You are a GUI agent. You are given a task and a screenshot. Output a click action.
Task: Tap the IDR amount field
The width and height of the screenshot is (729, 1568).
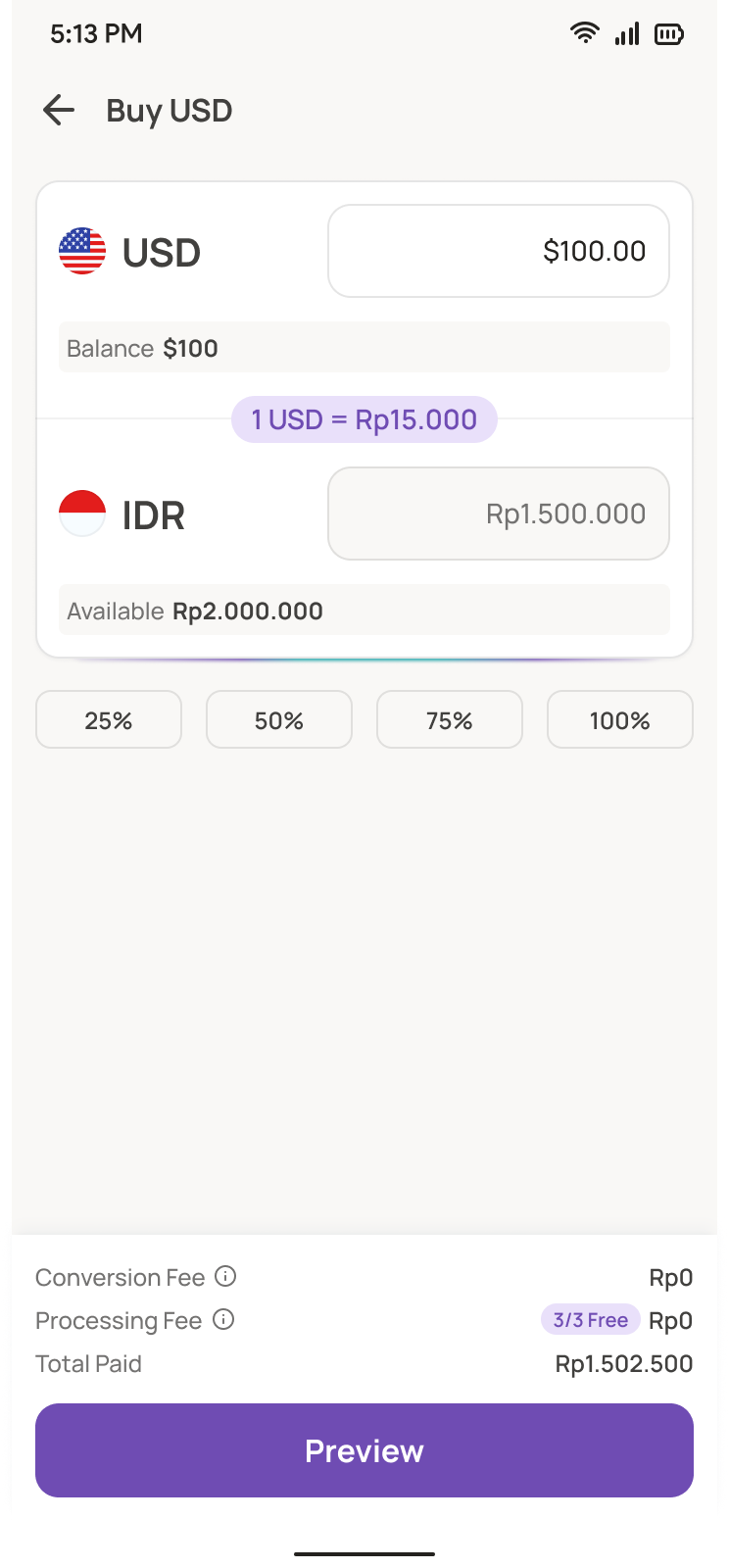point(498,514)
